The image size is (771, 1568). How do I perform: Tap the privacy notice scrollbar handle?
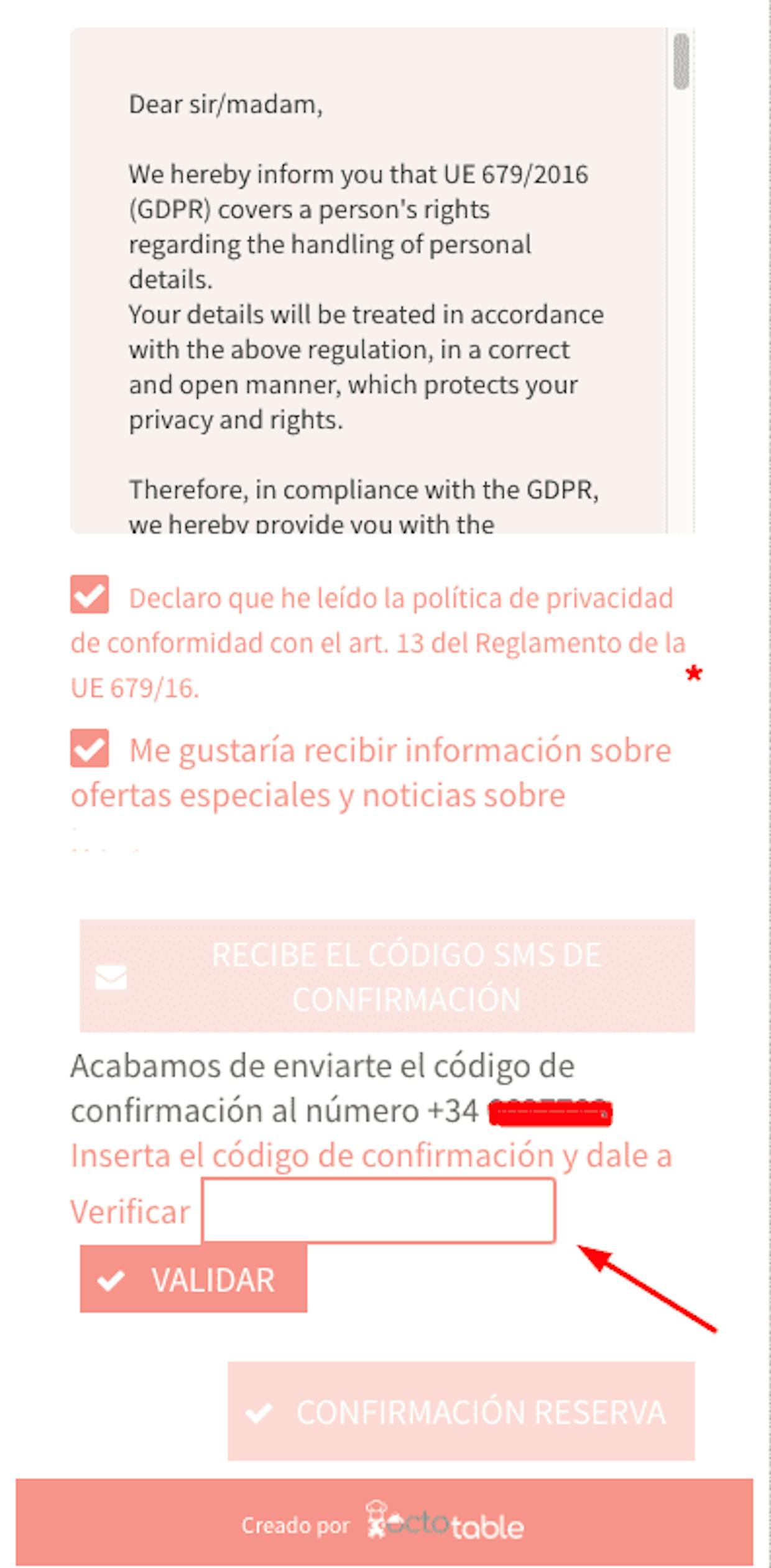point(681,62)
